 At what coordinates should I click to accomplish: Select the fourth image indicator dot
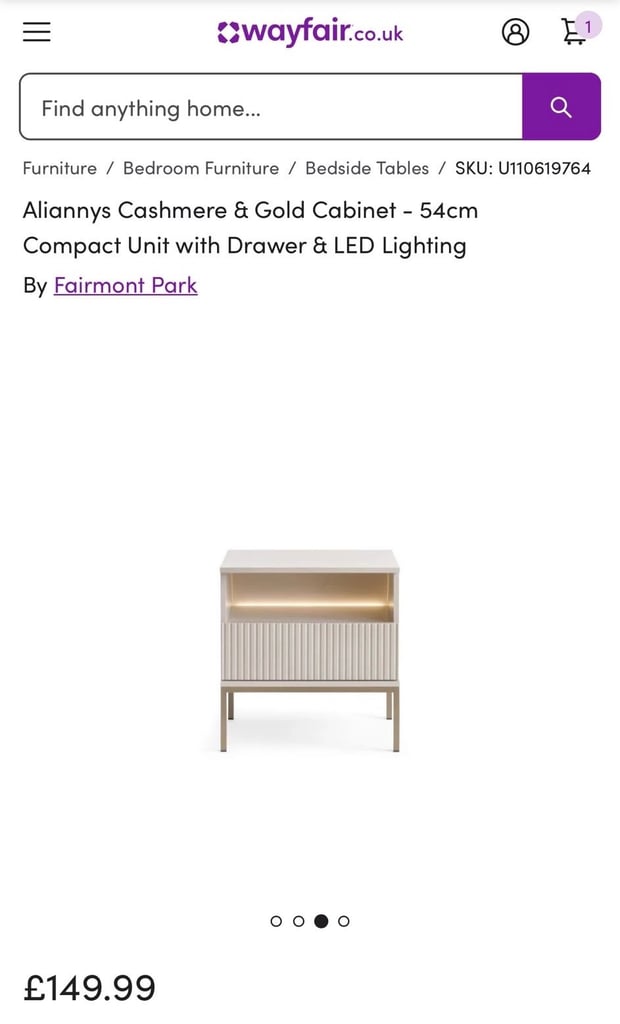(x=344, y=921)
